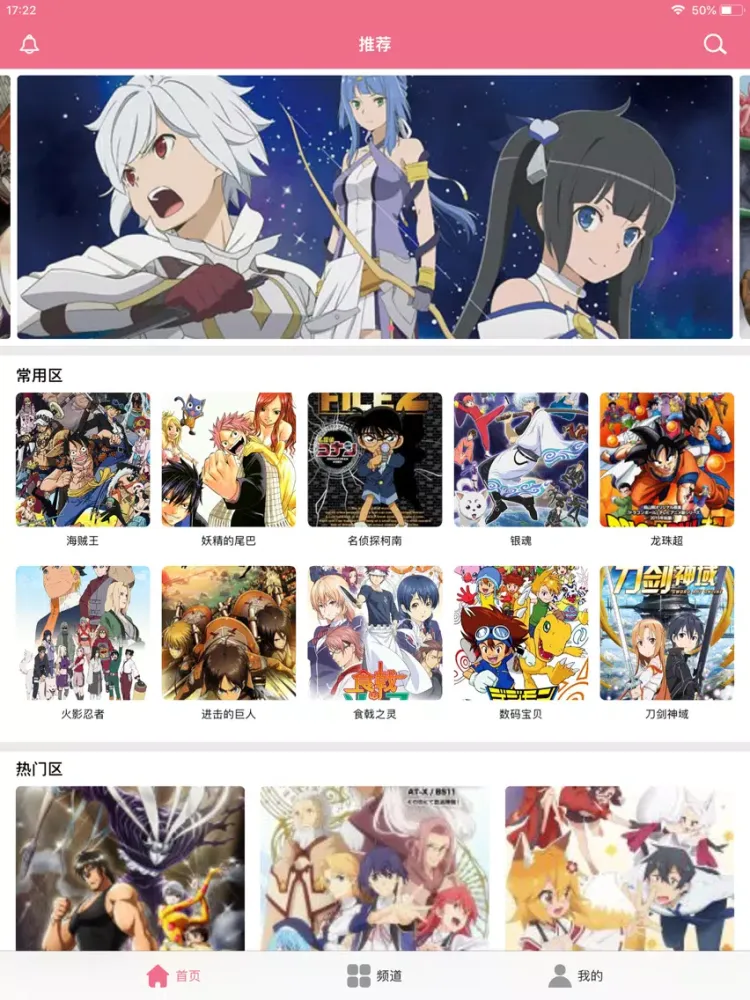Switch to the 首页 tab
The width and height of the screenshot is (750, 1000).
click(174, 975)
